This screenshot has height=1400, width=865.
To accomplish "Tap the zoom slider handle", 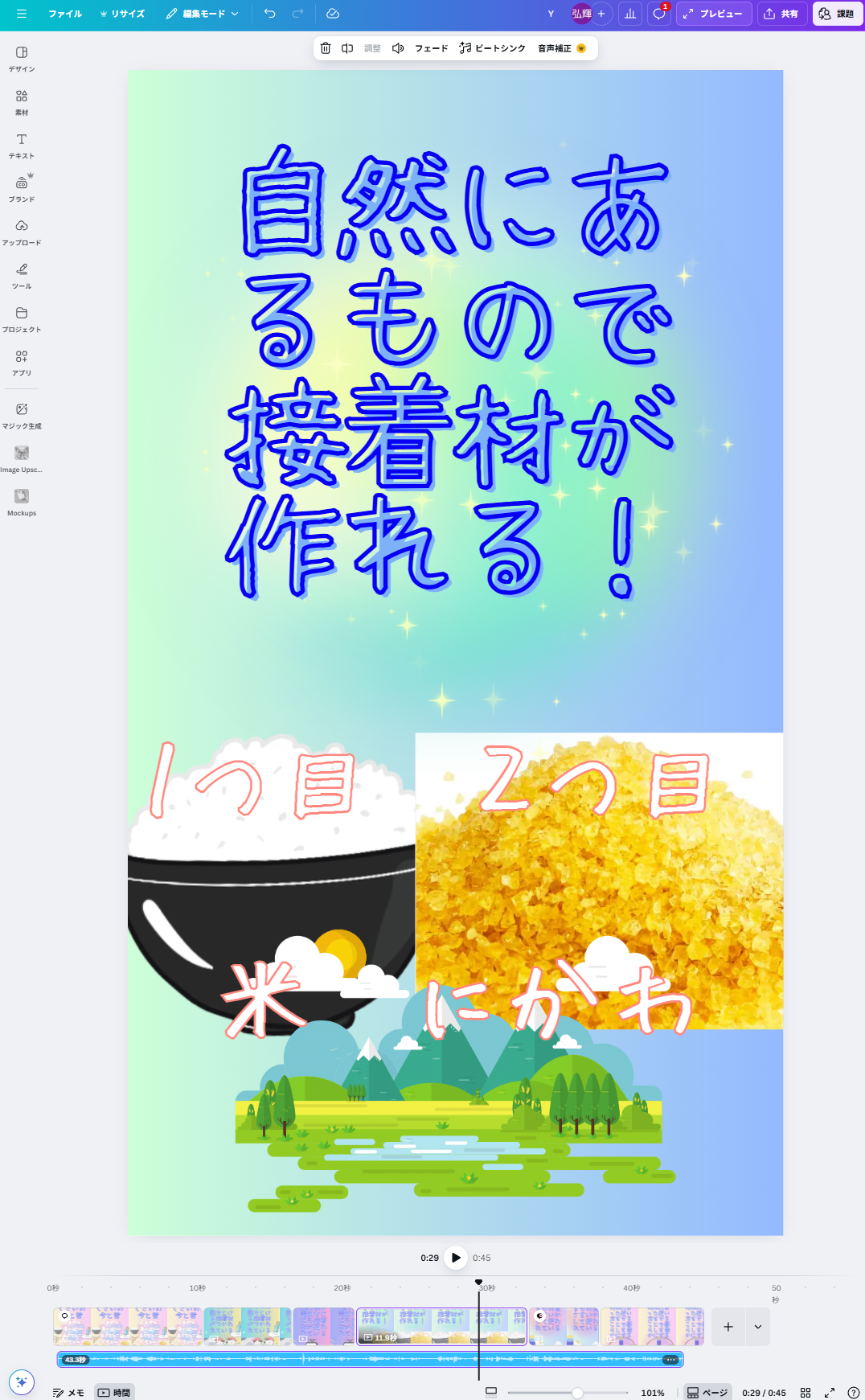I will coord(577,1393).
